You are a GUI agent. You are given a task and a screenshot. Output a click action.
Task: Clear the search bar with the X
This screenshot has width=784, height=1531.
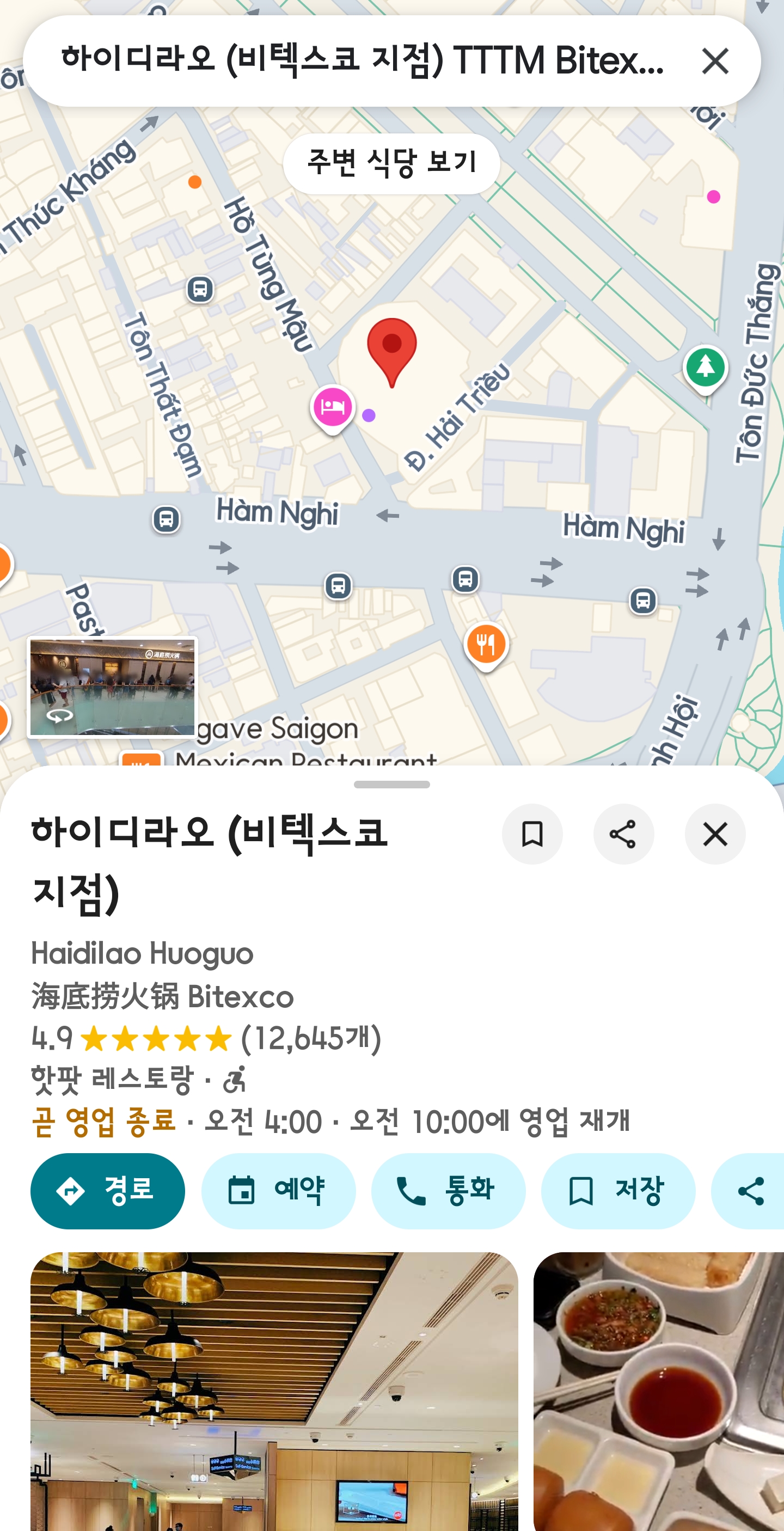coord(714,60)
